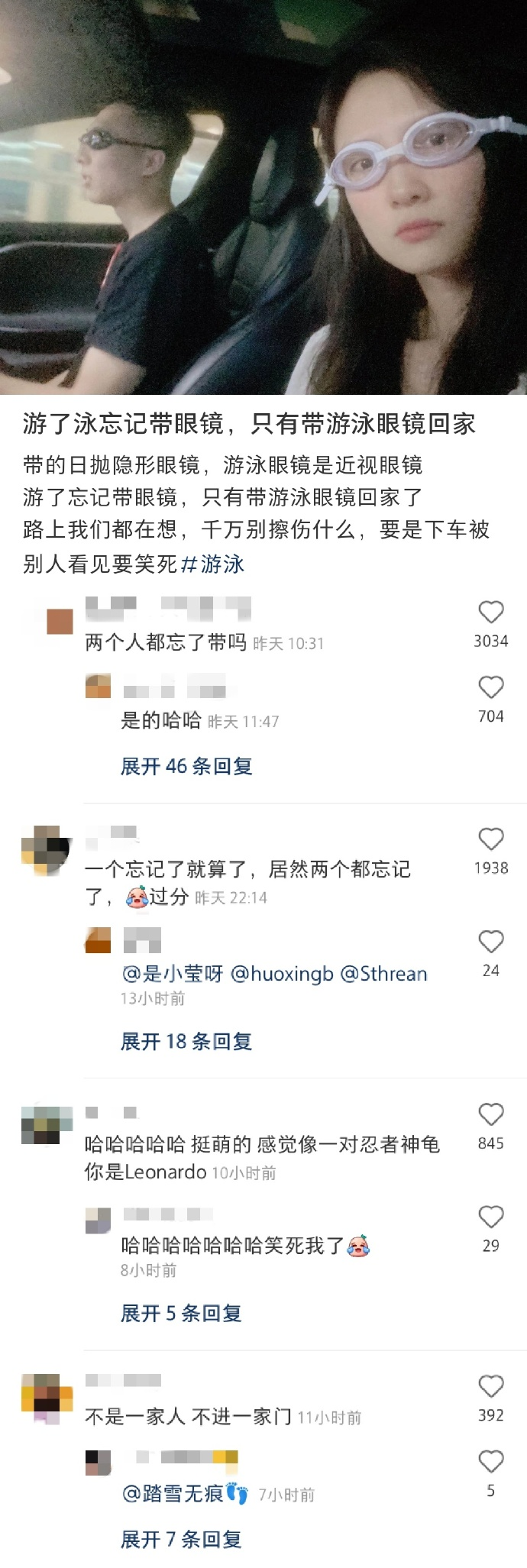
Task: Open mentioned user @是小莹呀
Action: pos(173,974)
